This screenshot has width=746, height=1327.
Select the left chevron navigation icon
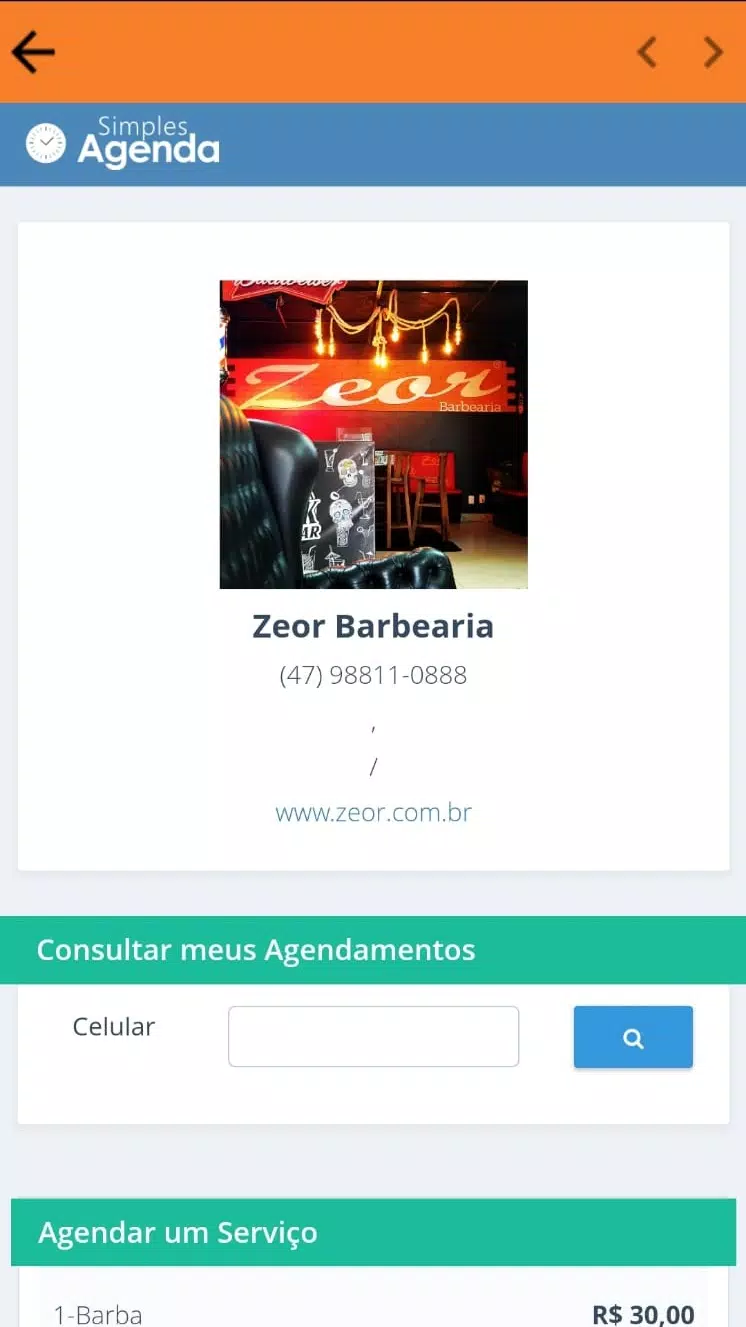tap(647, 52)
